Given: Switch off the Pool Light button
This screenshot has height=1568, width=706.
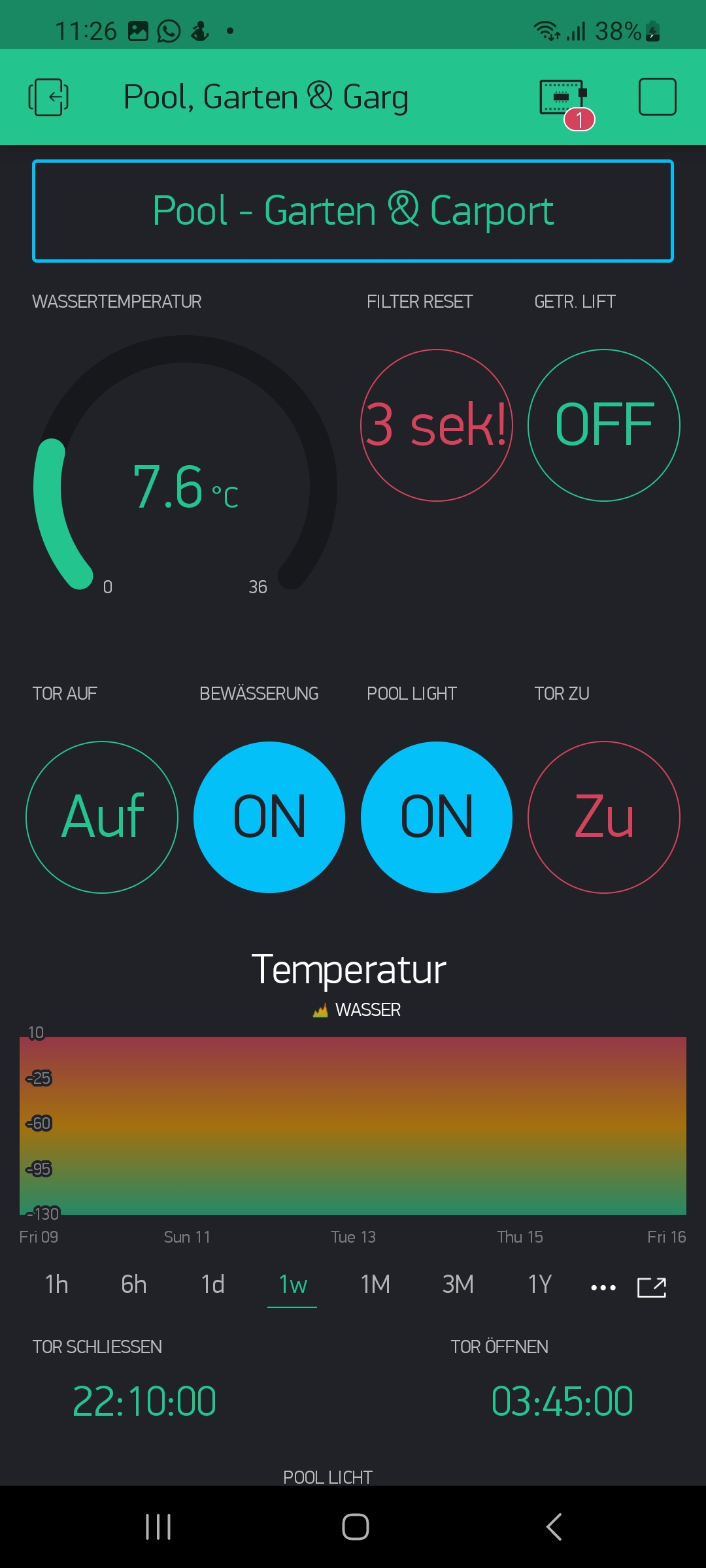Looking at the screenshot, I should click(x=437, y=817).
